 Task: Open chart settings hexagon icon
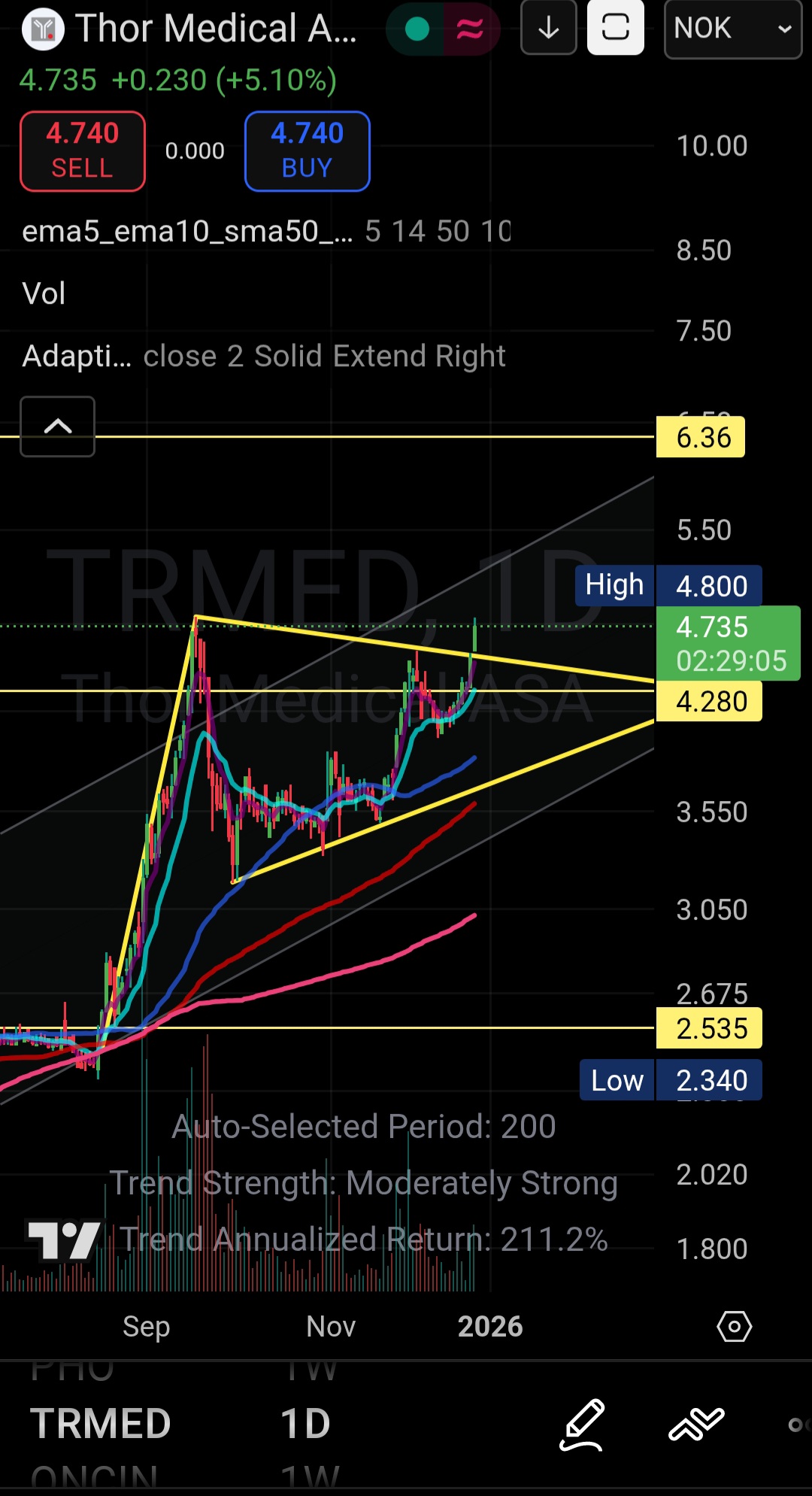[734, 1326]
